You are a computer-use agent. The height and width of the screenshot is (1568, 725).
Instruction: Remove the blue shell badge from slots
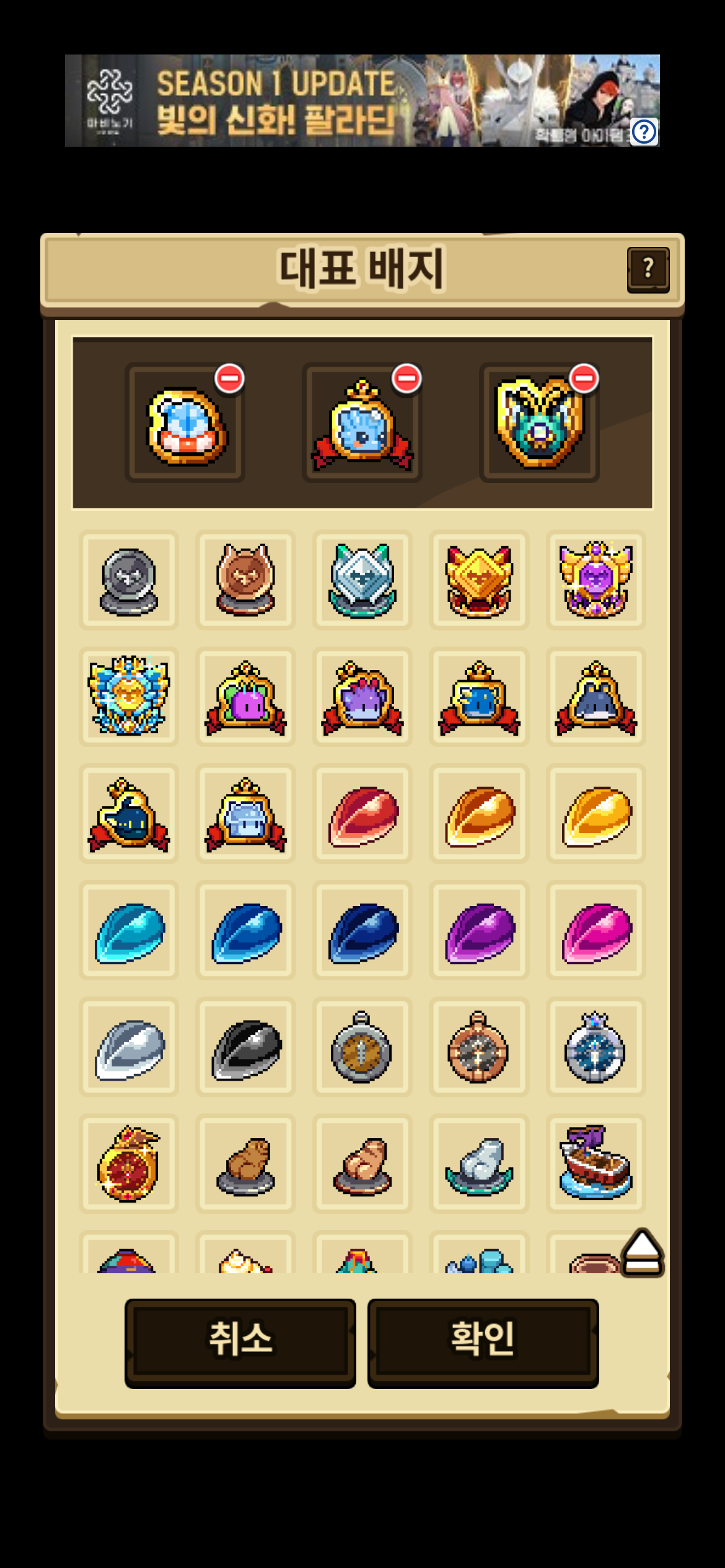pos(229,378)
